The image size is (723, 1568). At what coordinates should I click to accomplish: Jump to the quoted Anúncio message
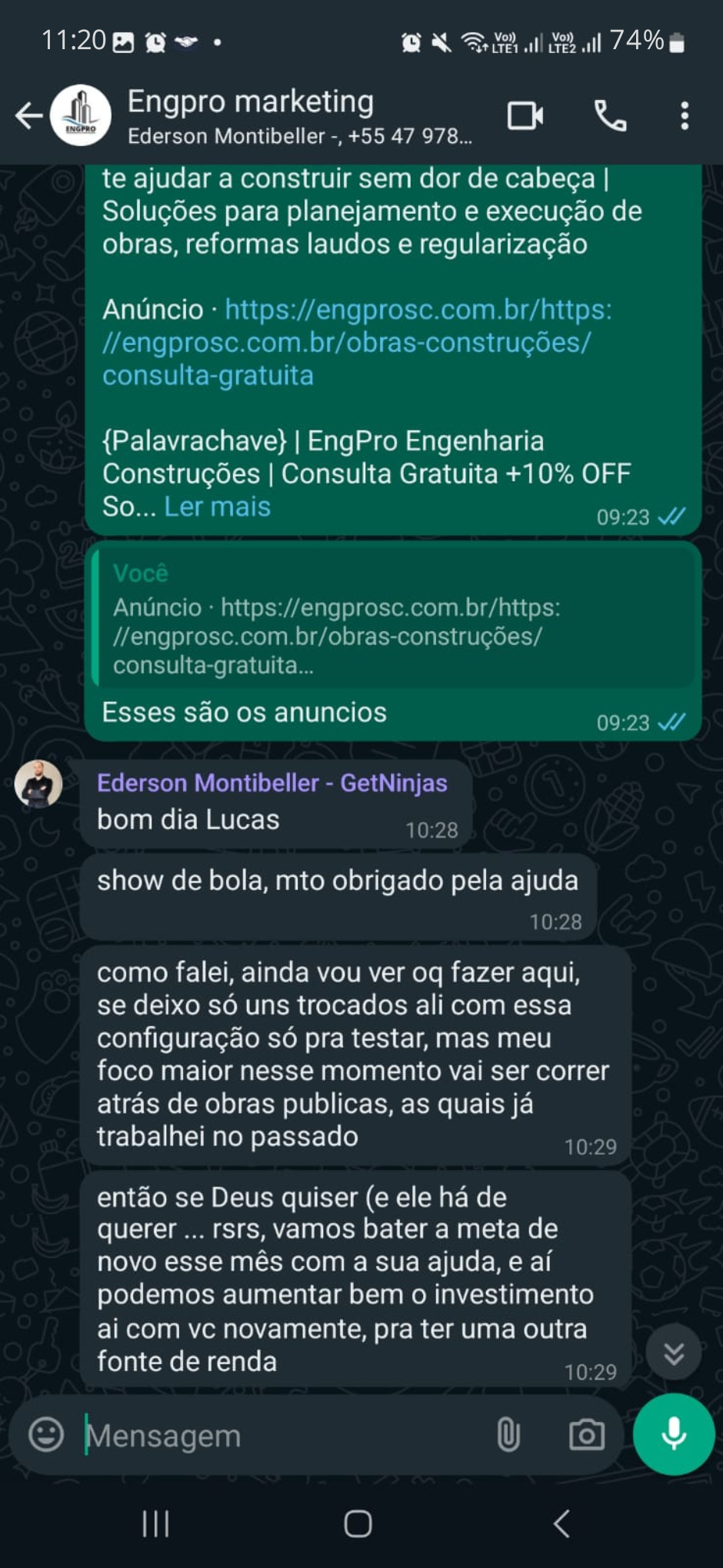392,619
